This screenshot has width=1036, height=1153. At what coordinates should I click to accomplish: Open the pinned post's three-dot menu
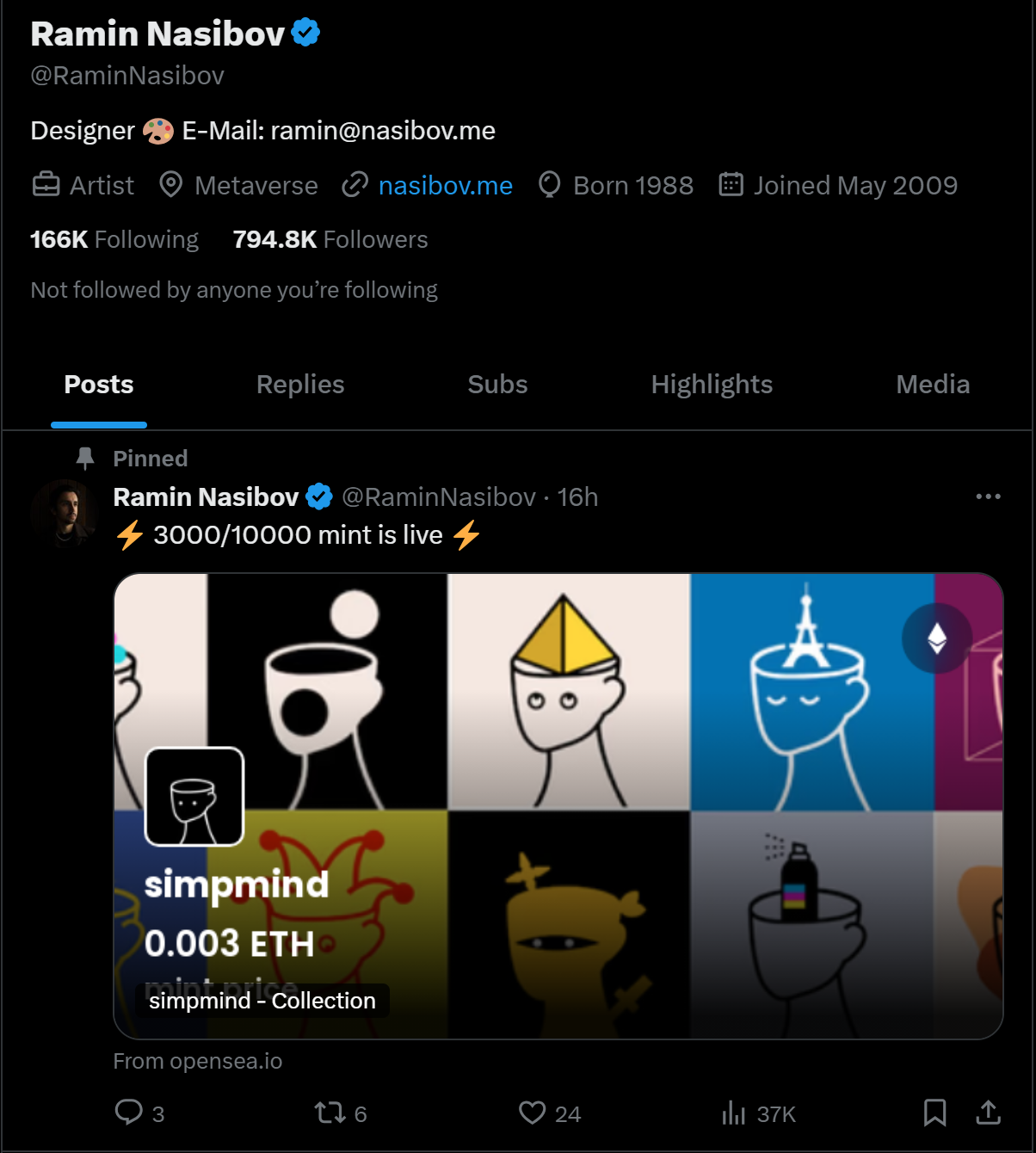988,496
